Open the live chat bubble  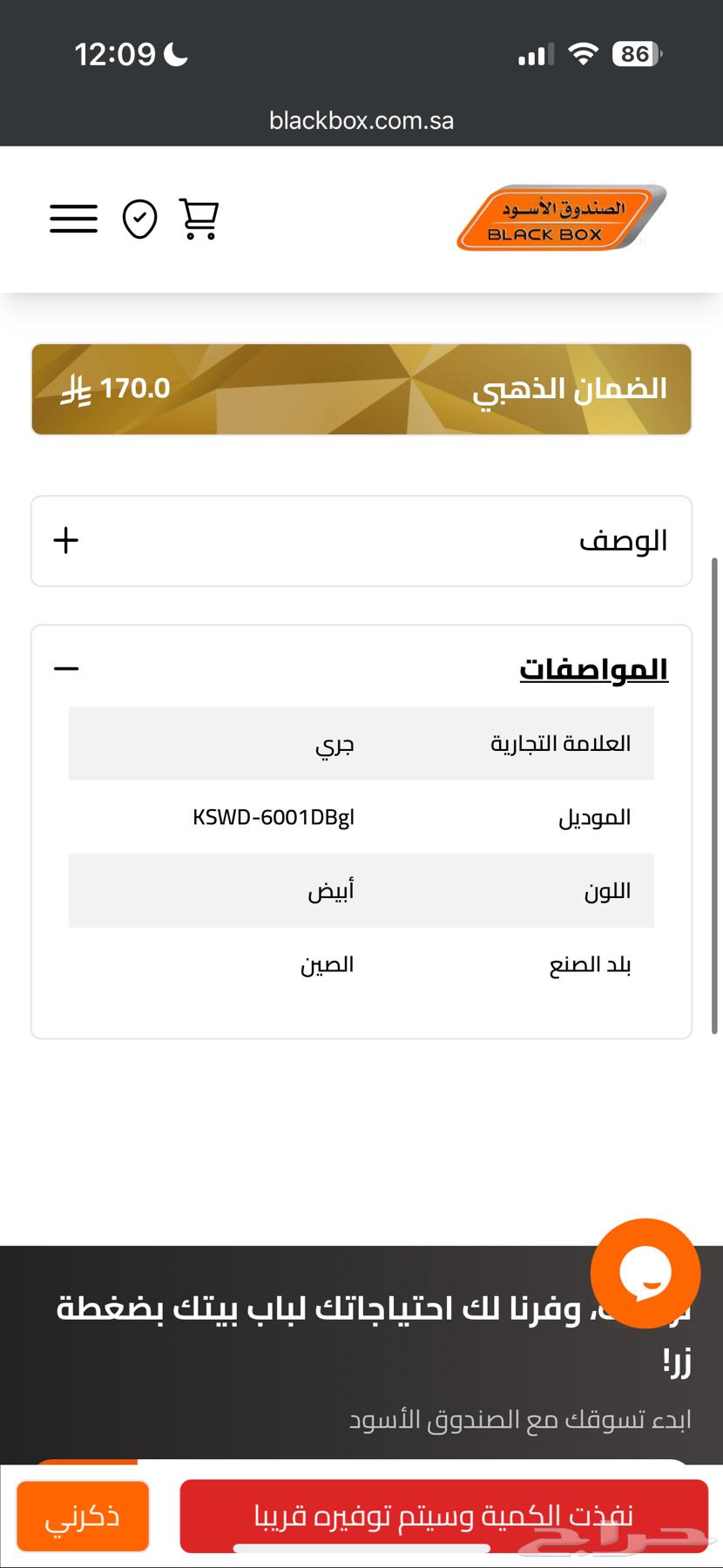[x=645, y=1273]
